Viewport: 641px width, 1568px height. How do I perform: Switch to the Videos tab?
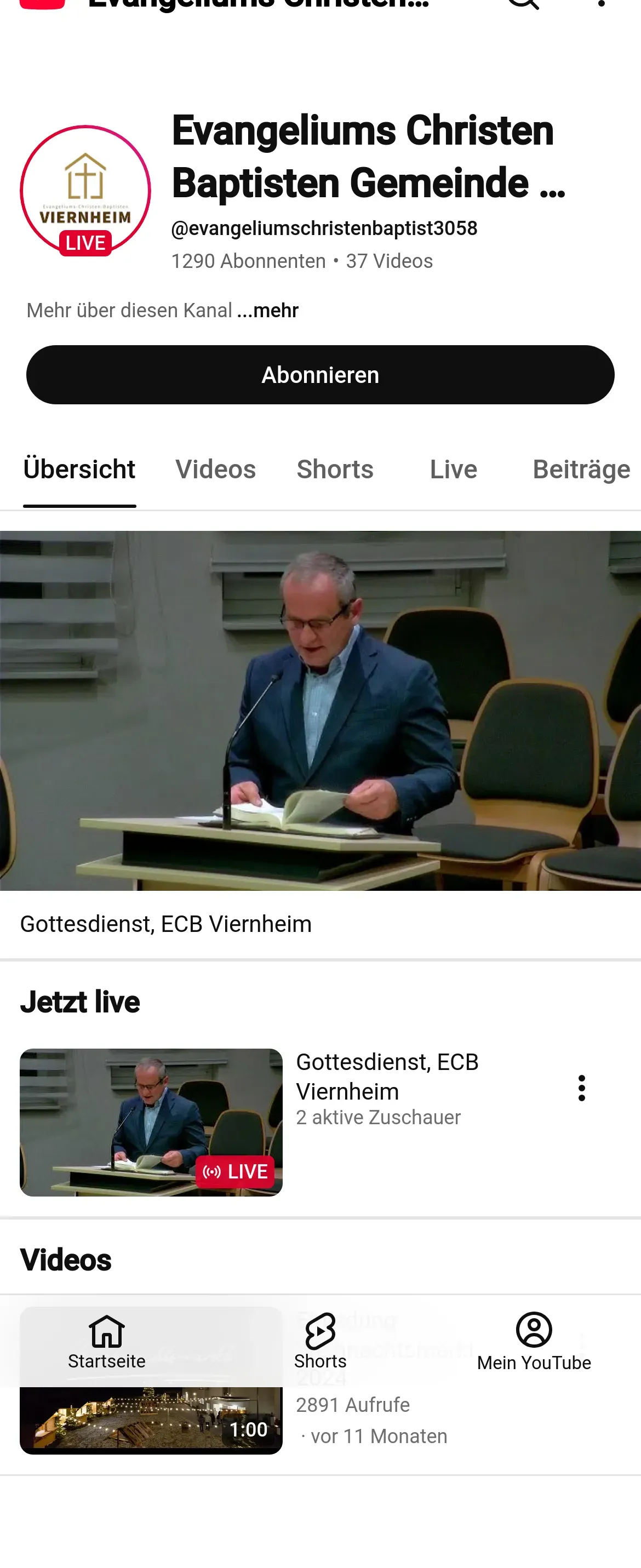(215, 470)
